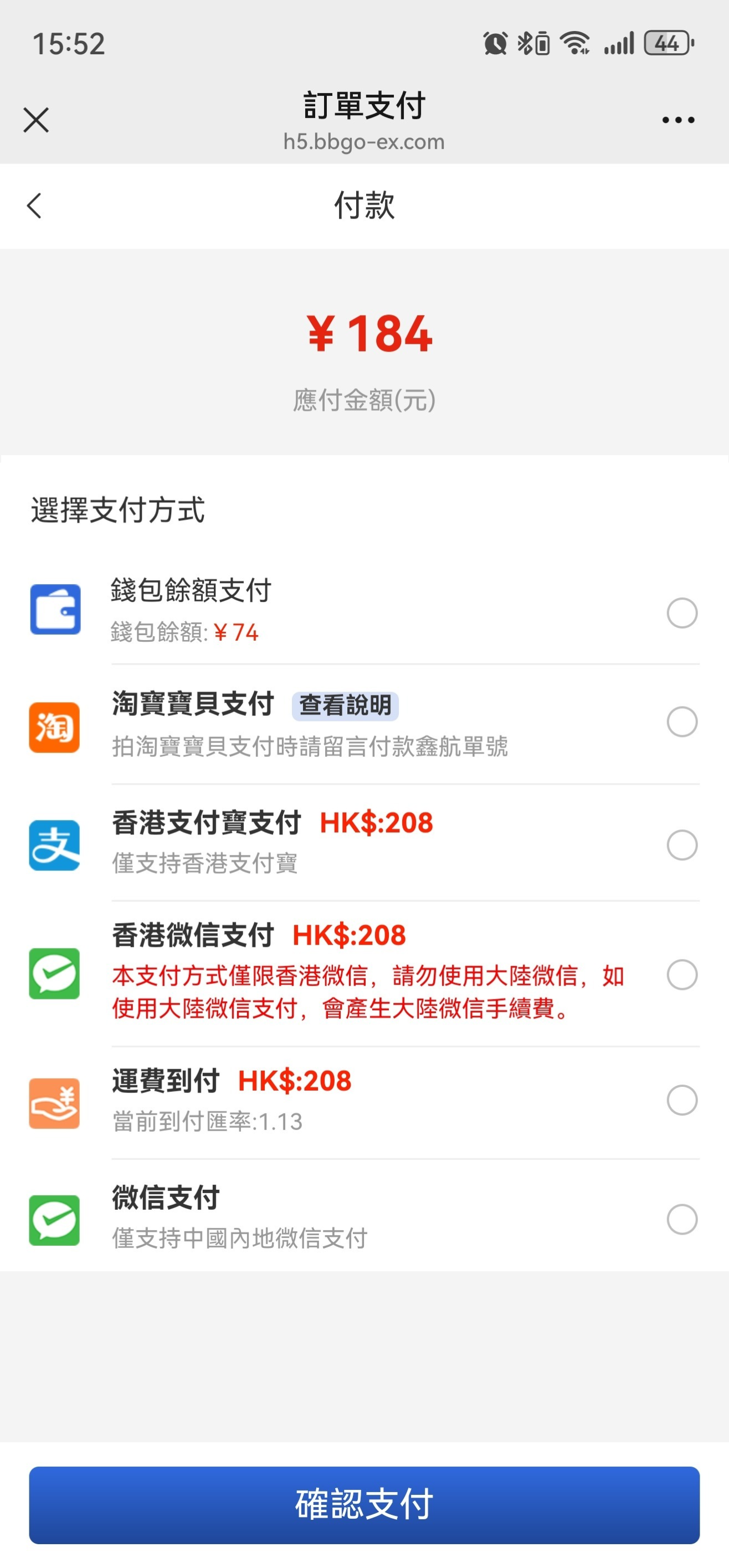Select 淘寶寶貝支付 payment method

681,722
